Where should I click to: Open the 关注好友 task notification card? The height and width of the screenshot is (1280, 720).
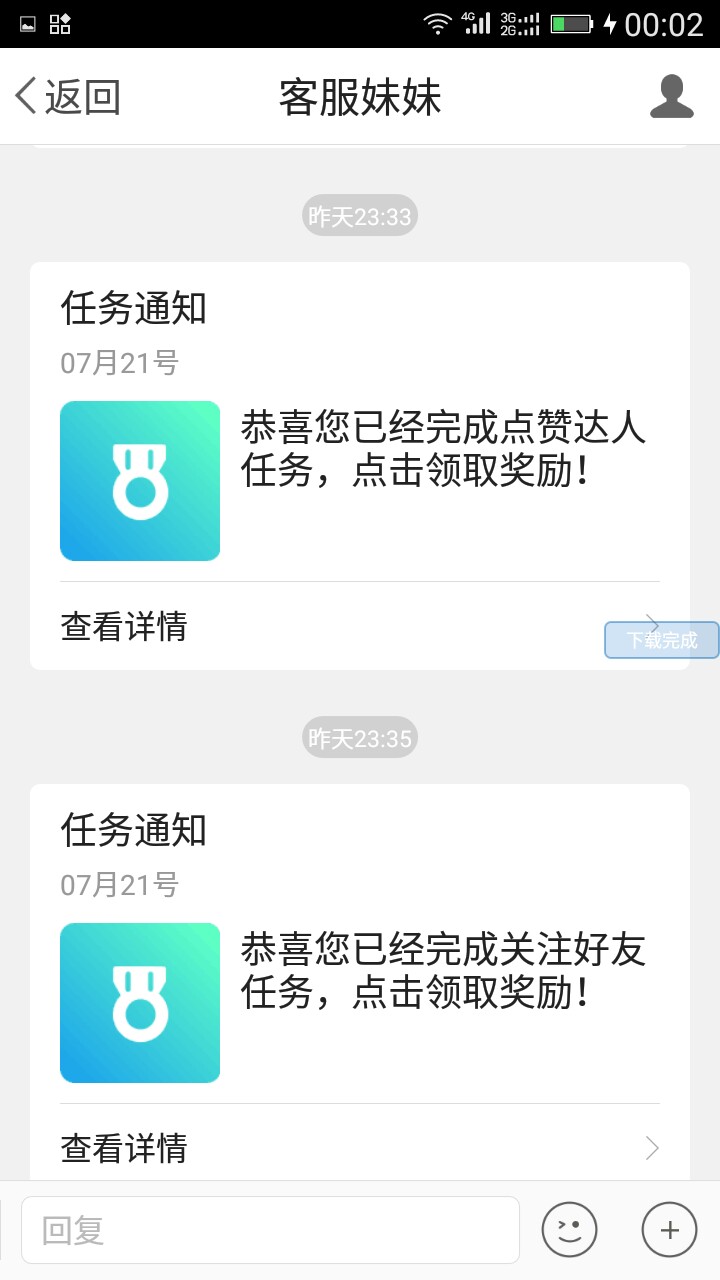click(360, 982)
